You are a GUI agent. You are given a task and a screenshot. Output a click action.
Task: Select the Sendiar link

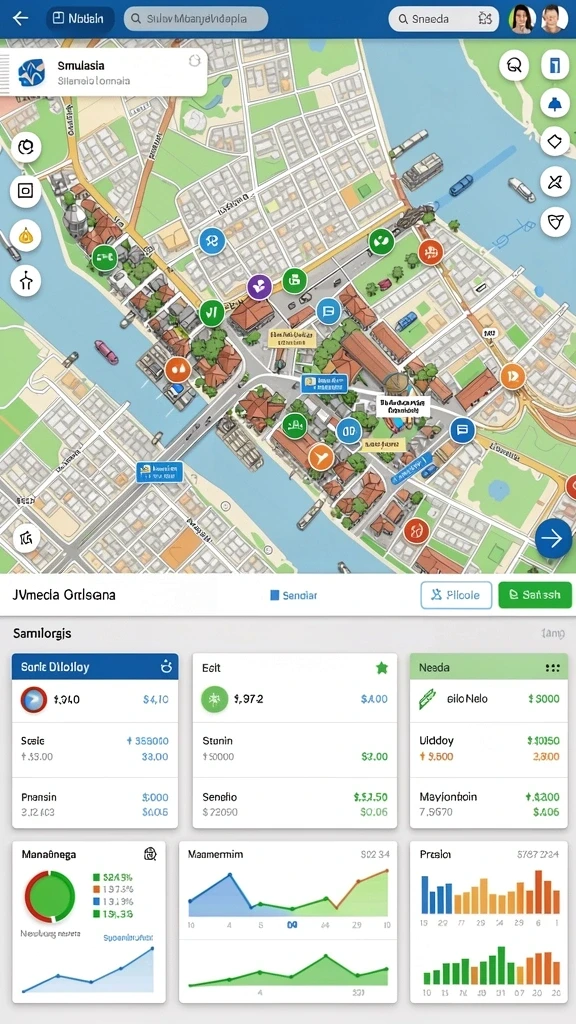pyautogui.click(x=294, y=596)
